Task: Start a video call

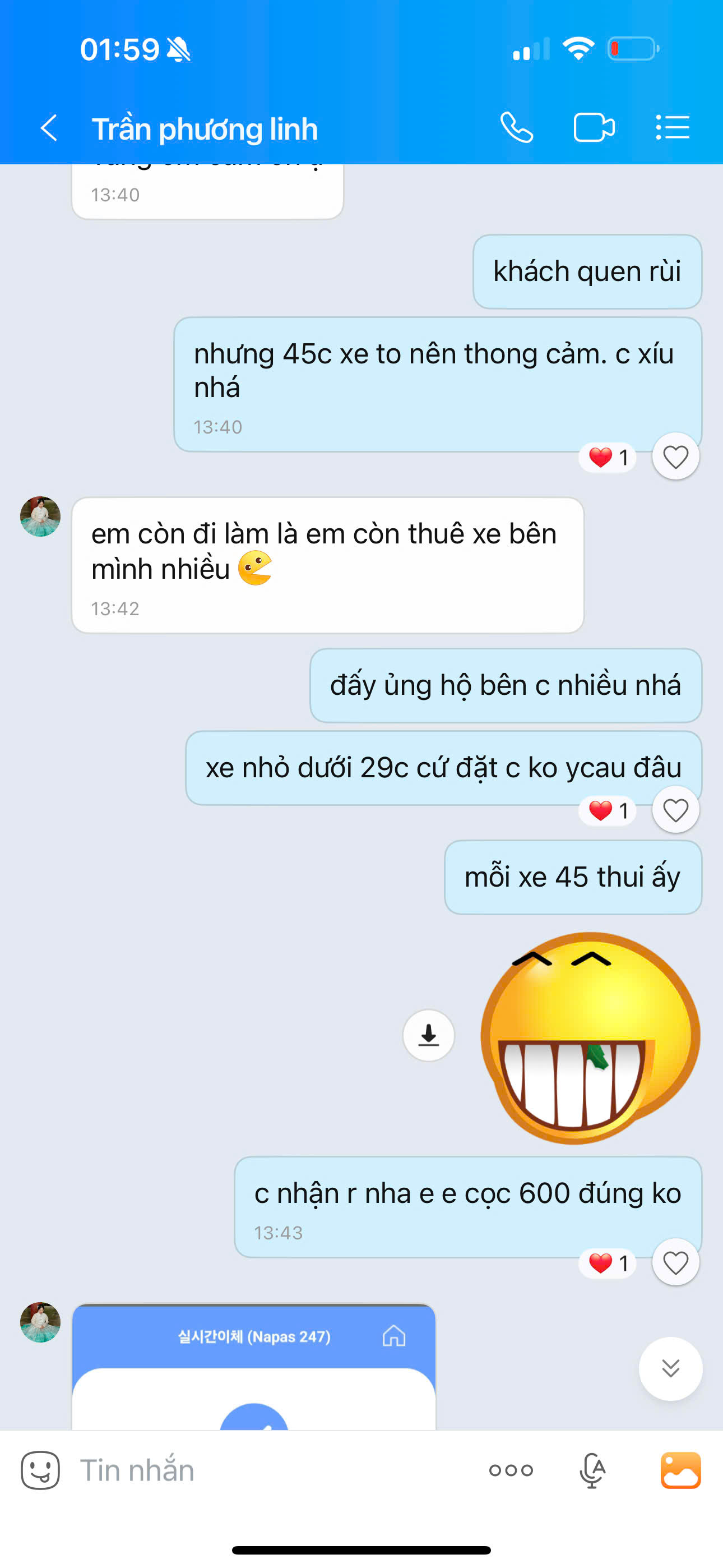Action: coord(595,128)
